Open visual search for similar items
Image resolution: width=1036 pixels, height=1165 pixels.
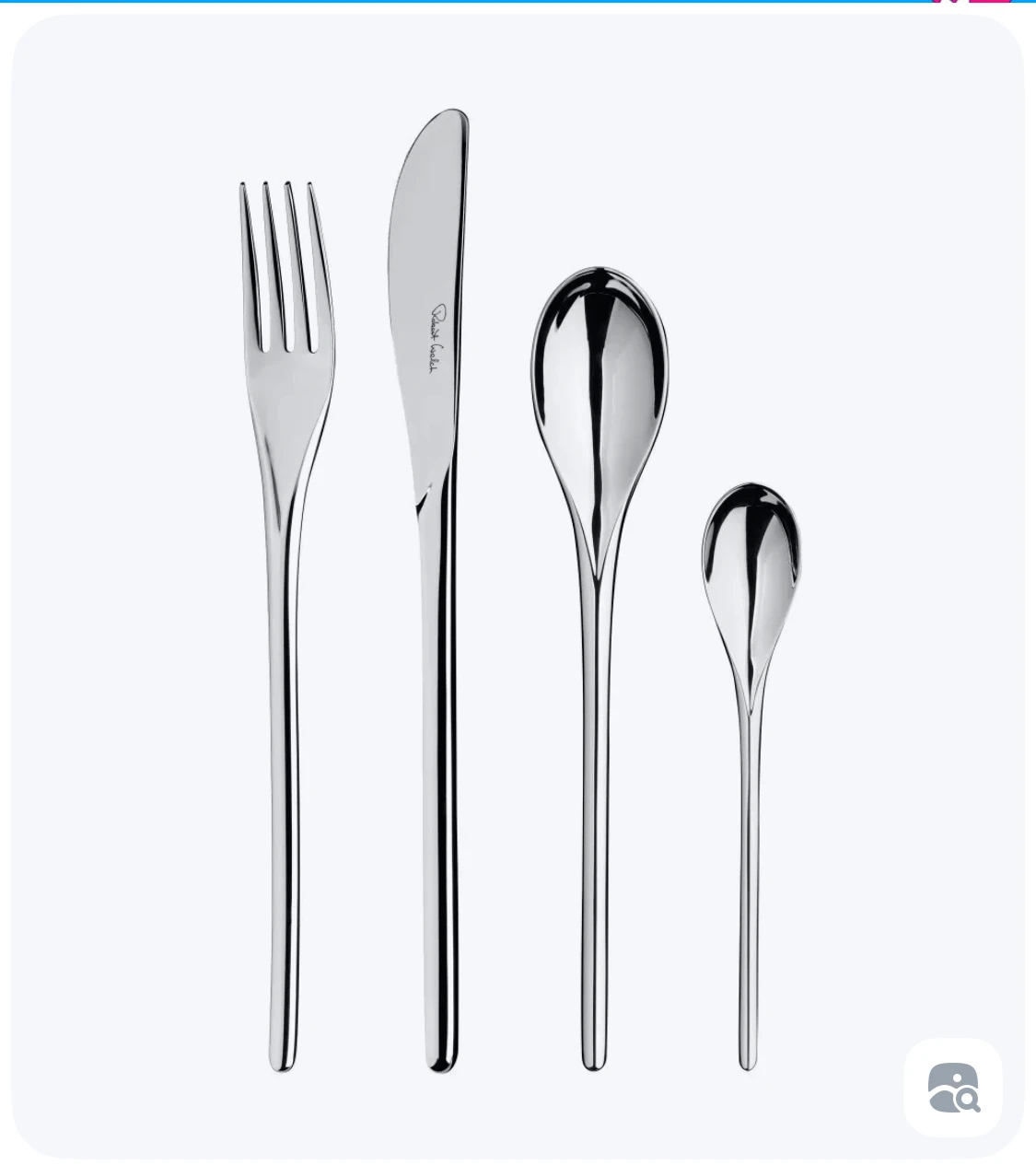953,1088
